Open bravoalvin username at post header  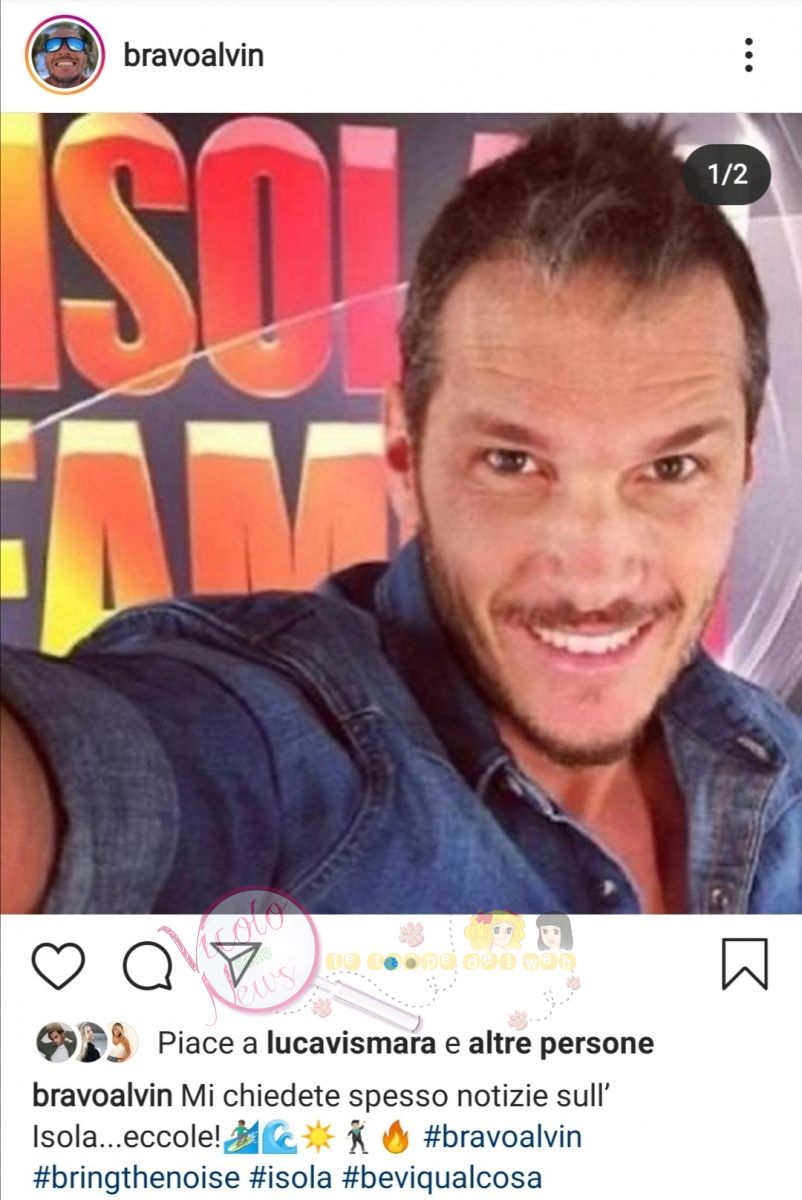coord(193,55)
